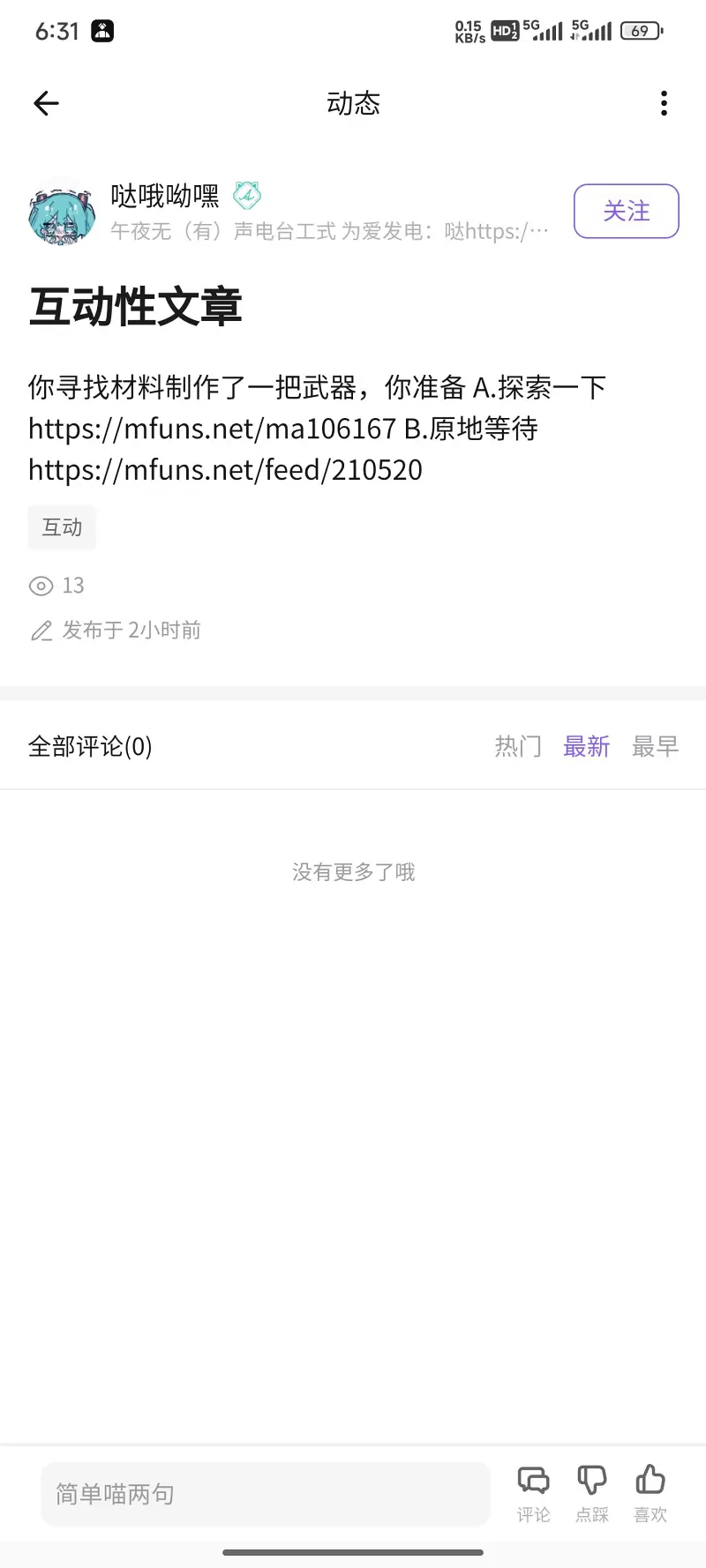Viewport: 706px width, 1568px height.
Task: Switch comment sorting to 最早
Action: [655, 746]
